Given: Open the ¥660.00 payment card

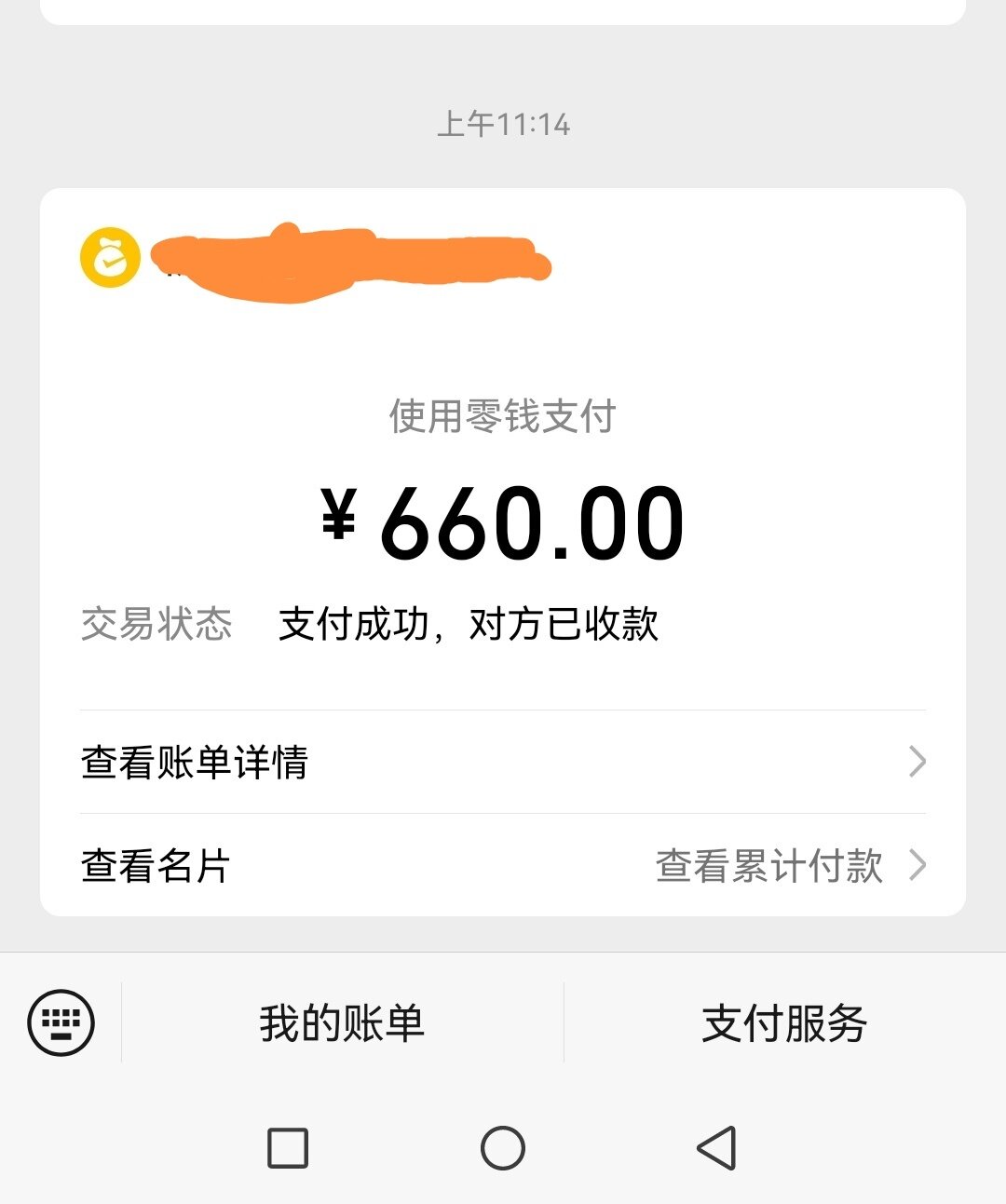Looking at the screenshot, I should (x=503, y=521).
